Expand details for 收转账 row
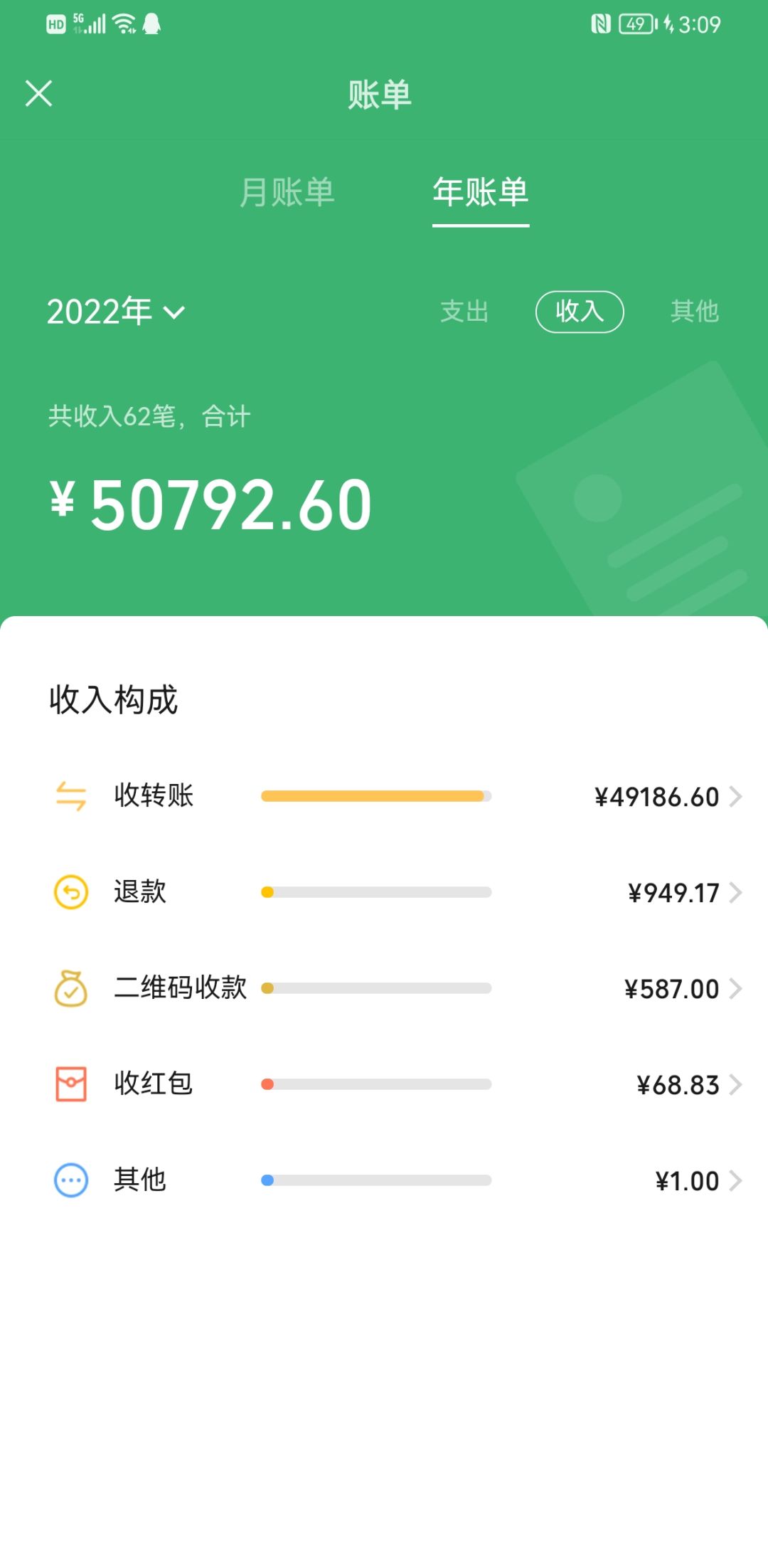 pos(736,798)
